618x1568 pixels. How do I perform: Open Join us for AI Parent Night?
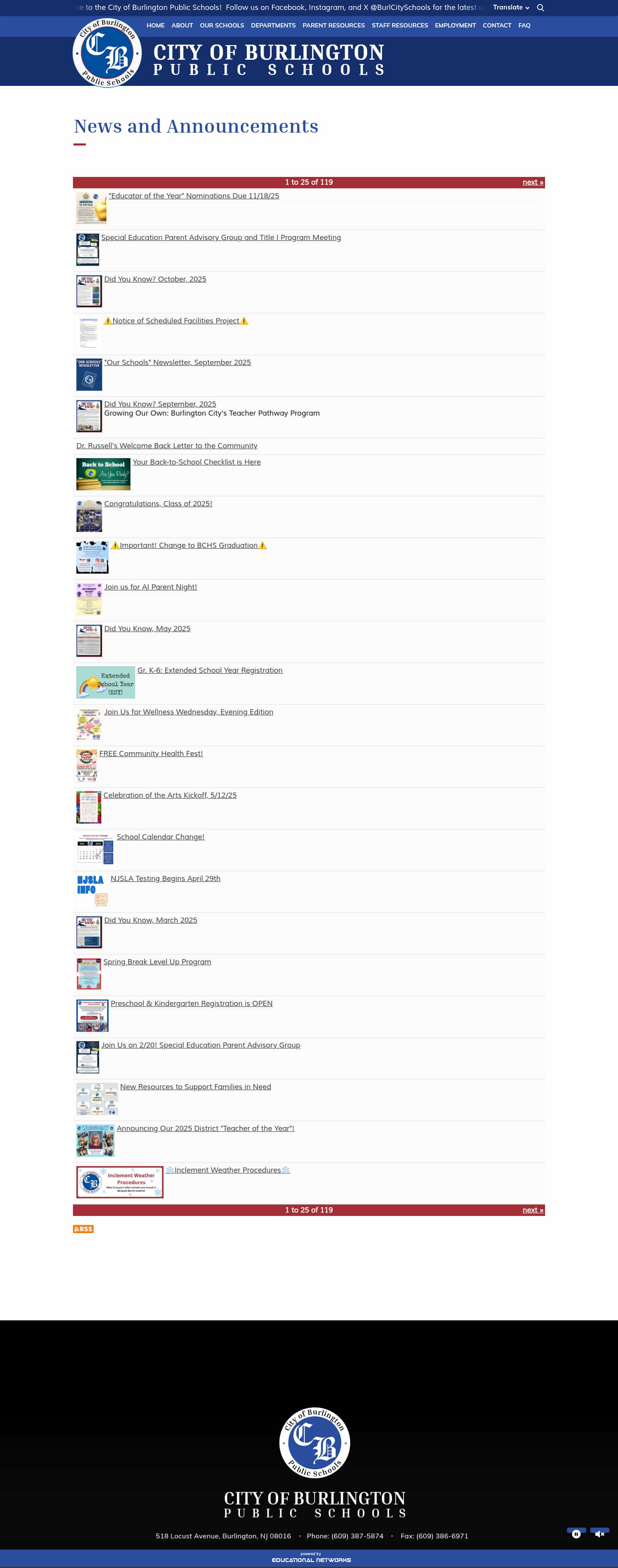pyautogui.click(x=150, y=587)
